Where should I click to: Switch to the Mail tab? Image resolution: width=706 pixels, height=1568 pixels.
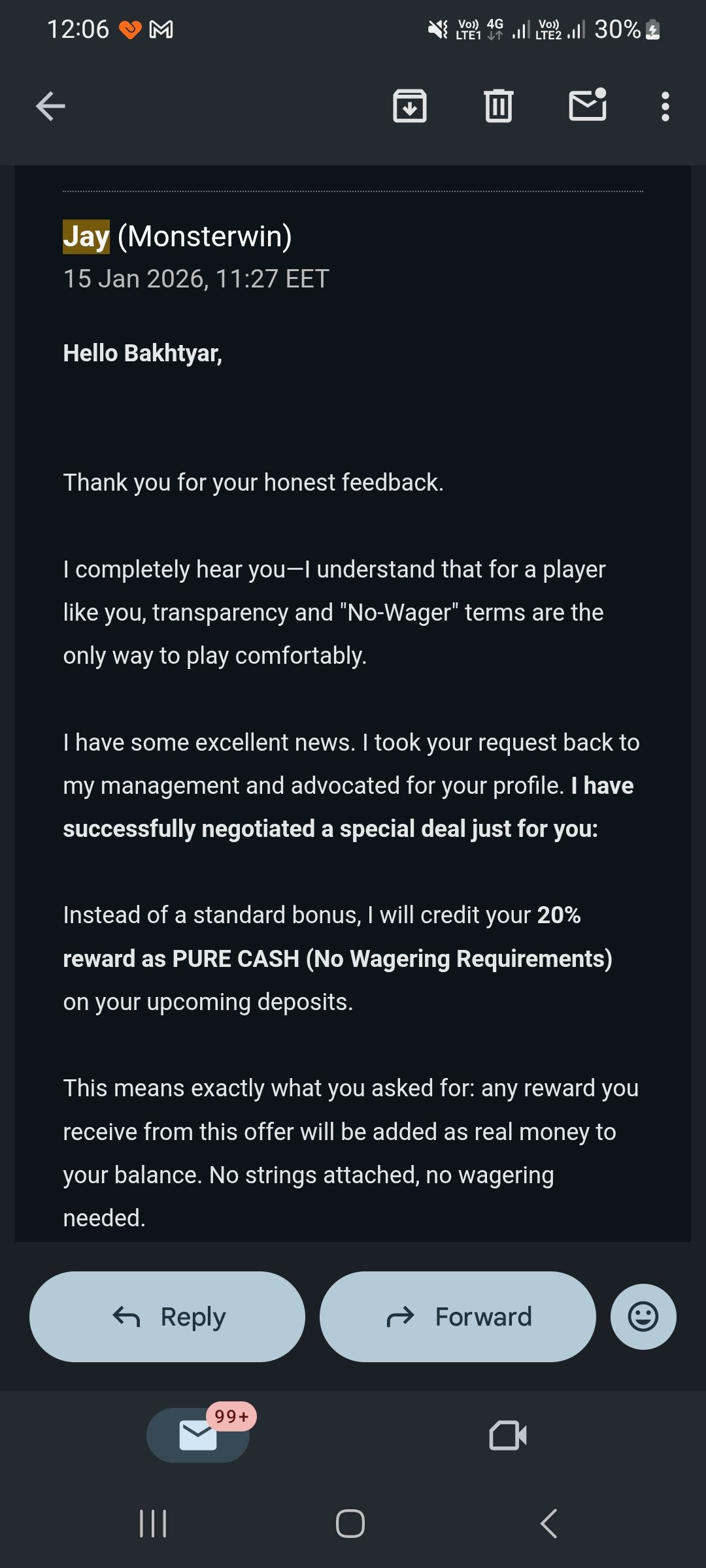198,1435
